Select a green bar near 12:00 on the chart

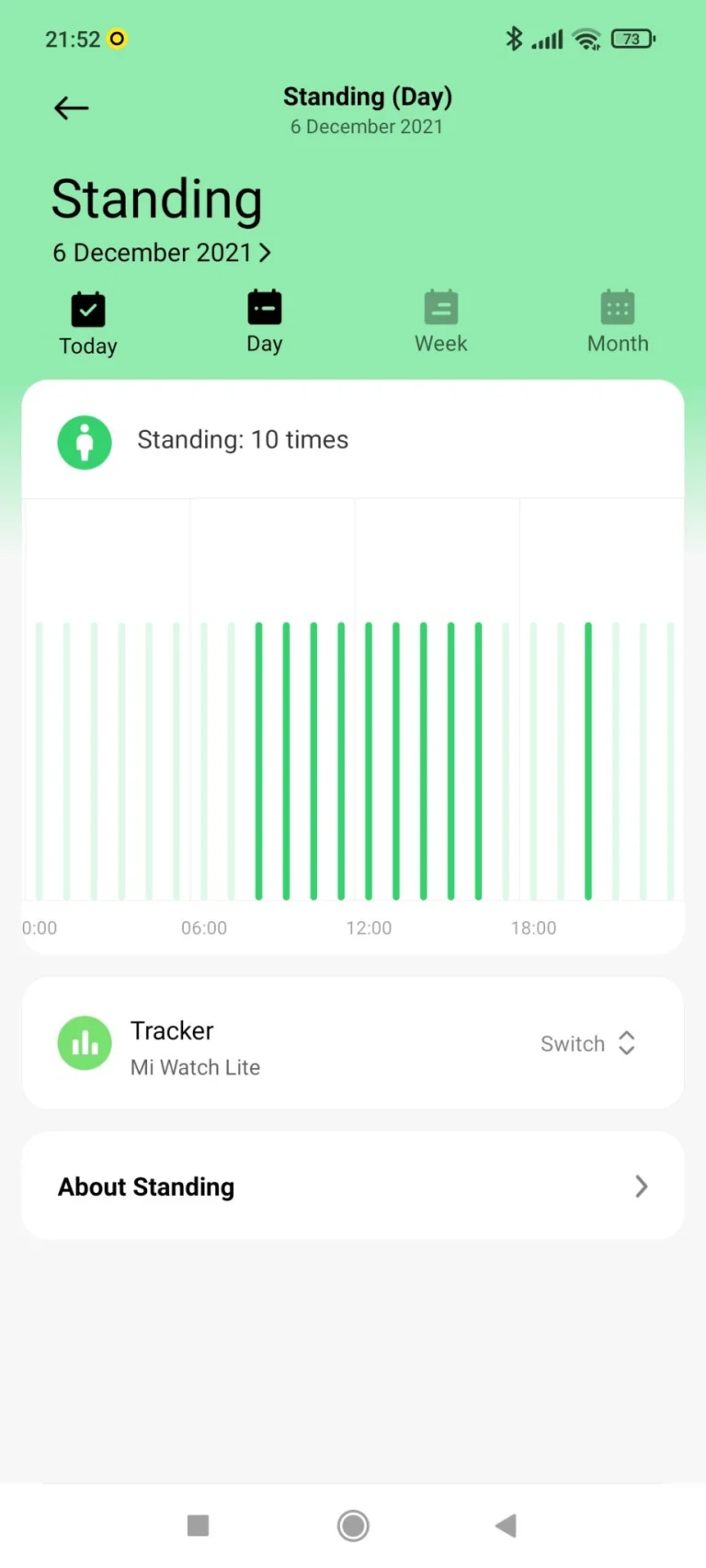368,763
